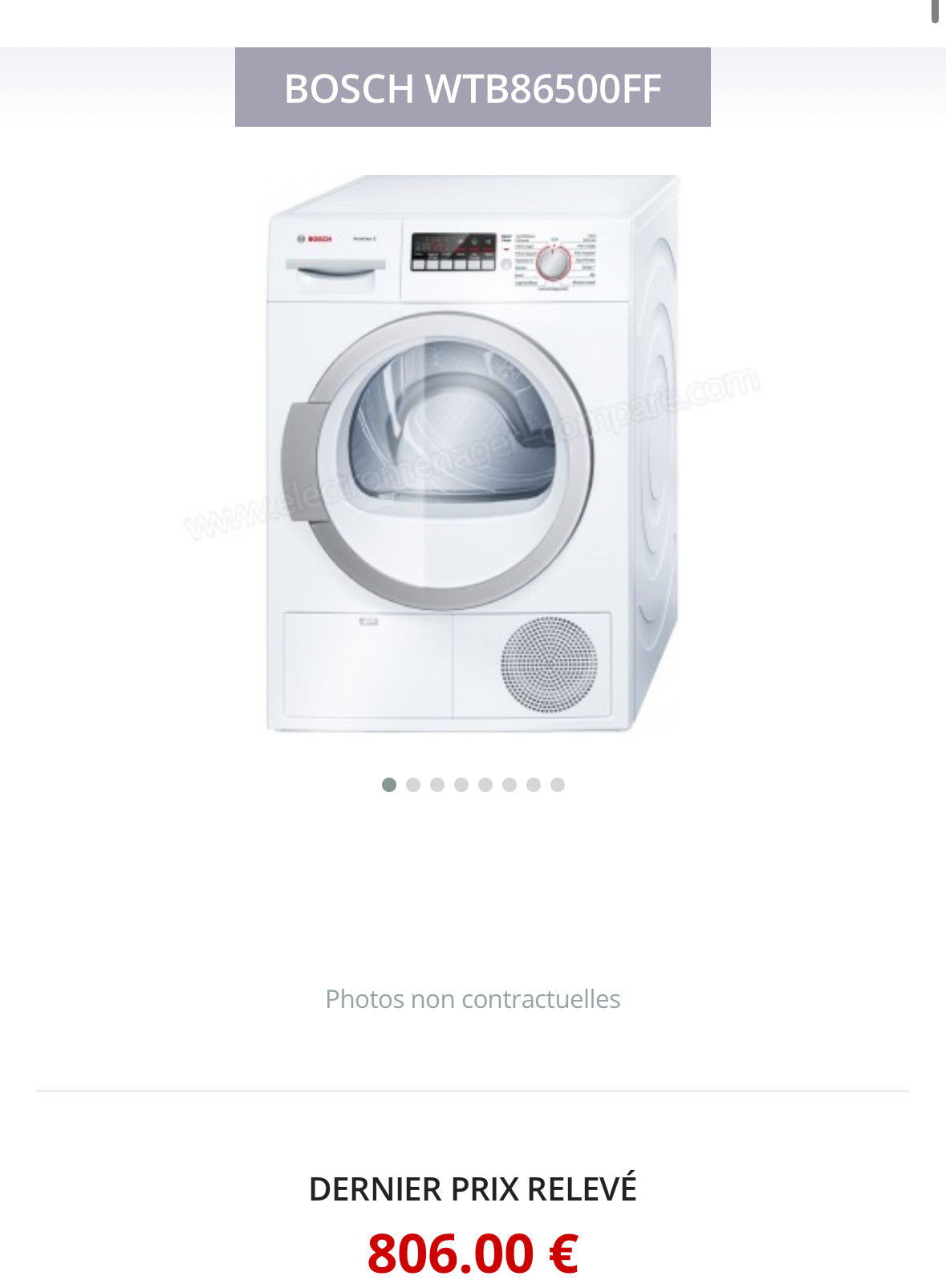
Task: Show the fourth photo via its dot
Action: click(461, 785)
